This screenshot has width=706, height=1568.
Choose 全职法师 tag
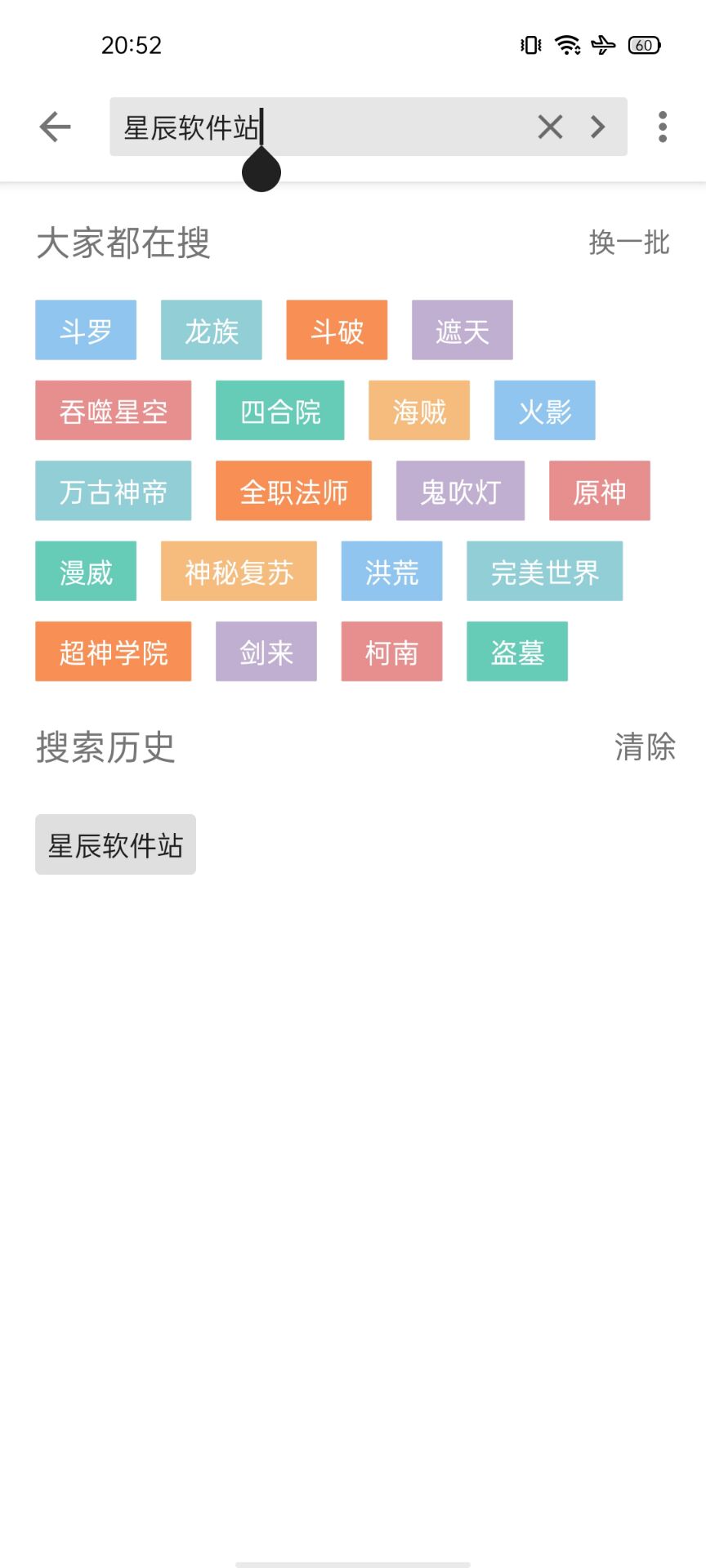[x=294, y=491]
